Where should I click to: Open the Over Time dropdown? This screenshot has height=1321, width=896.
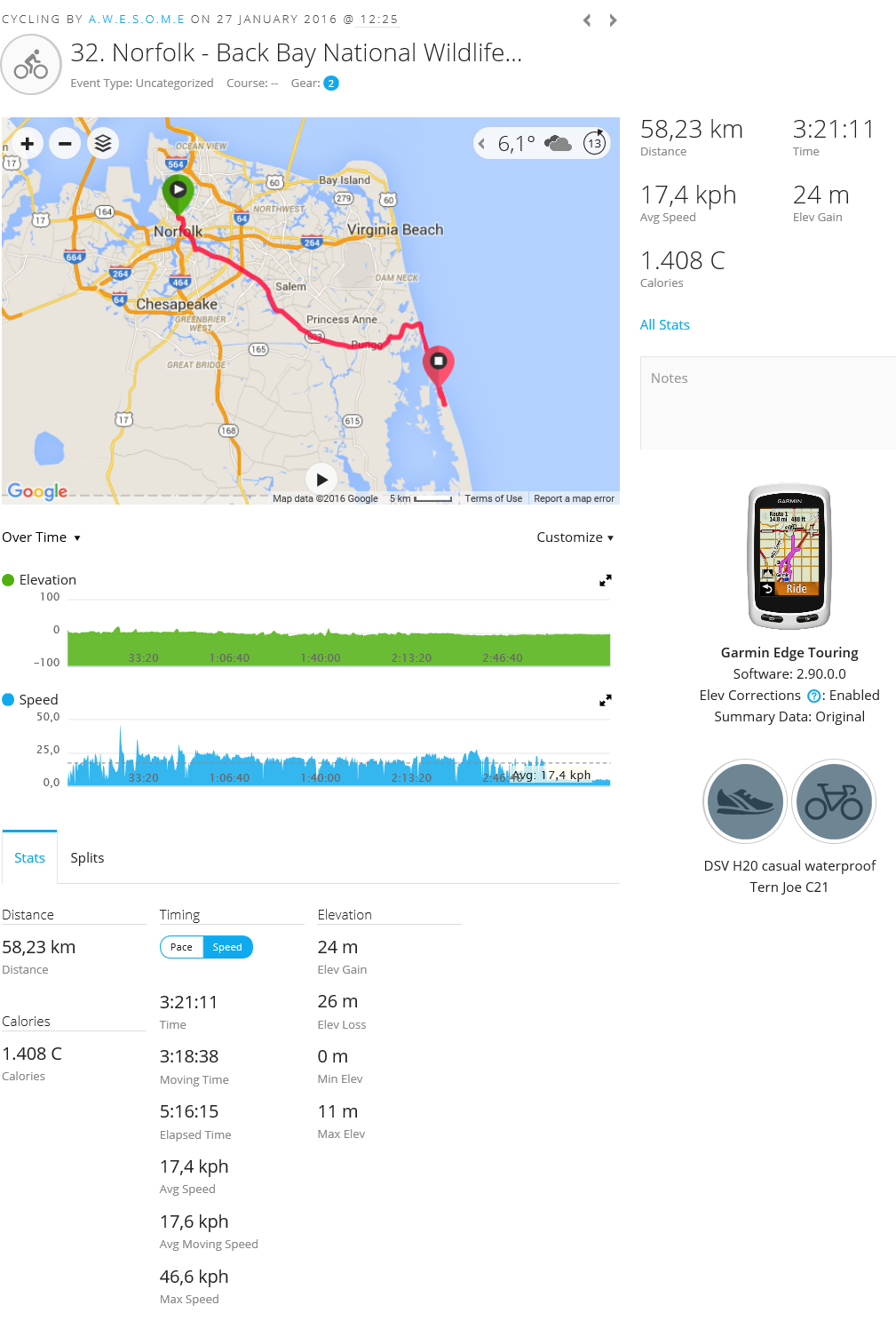(x=42, y=537)
